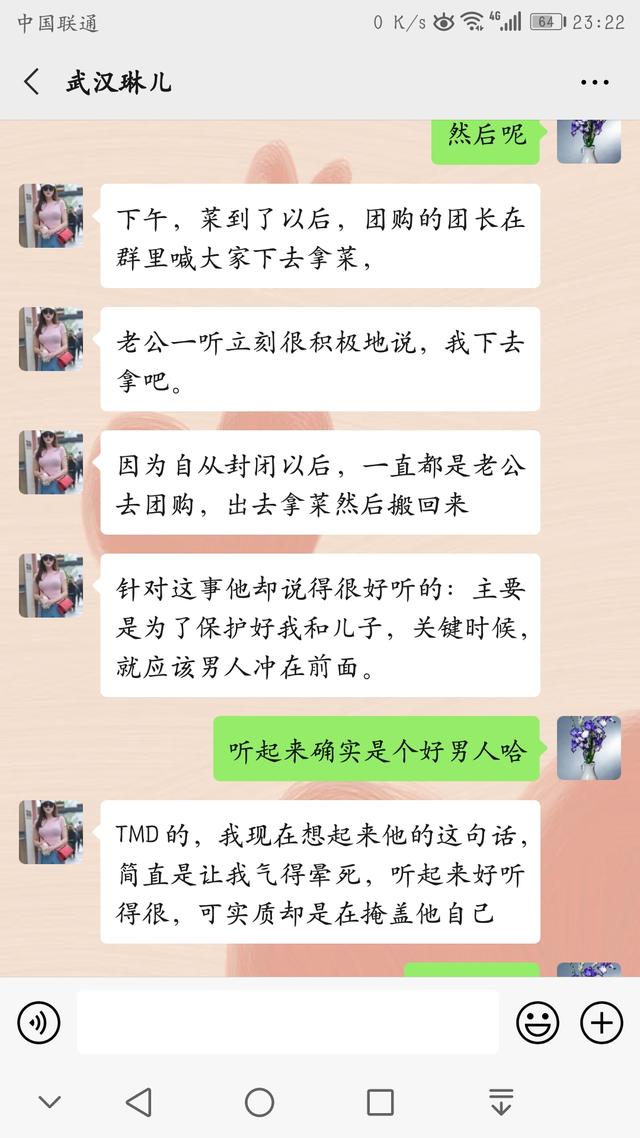The image size is (640, 1138).
Task: Open 武汉琳儿's avatar beside the 下午 message
Action: [51, 216]
